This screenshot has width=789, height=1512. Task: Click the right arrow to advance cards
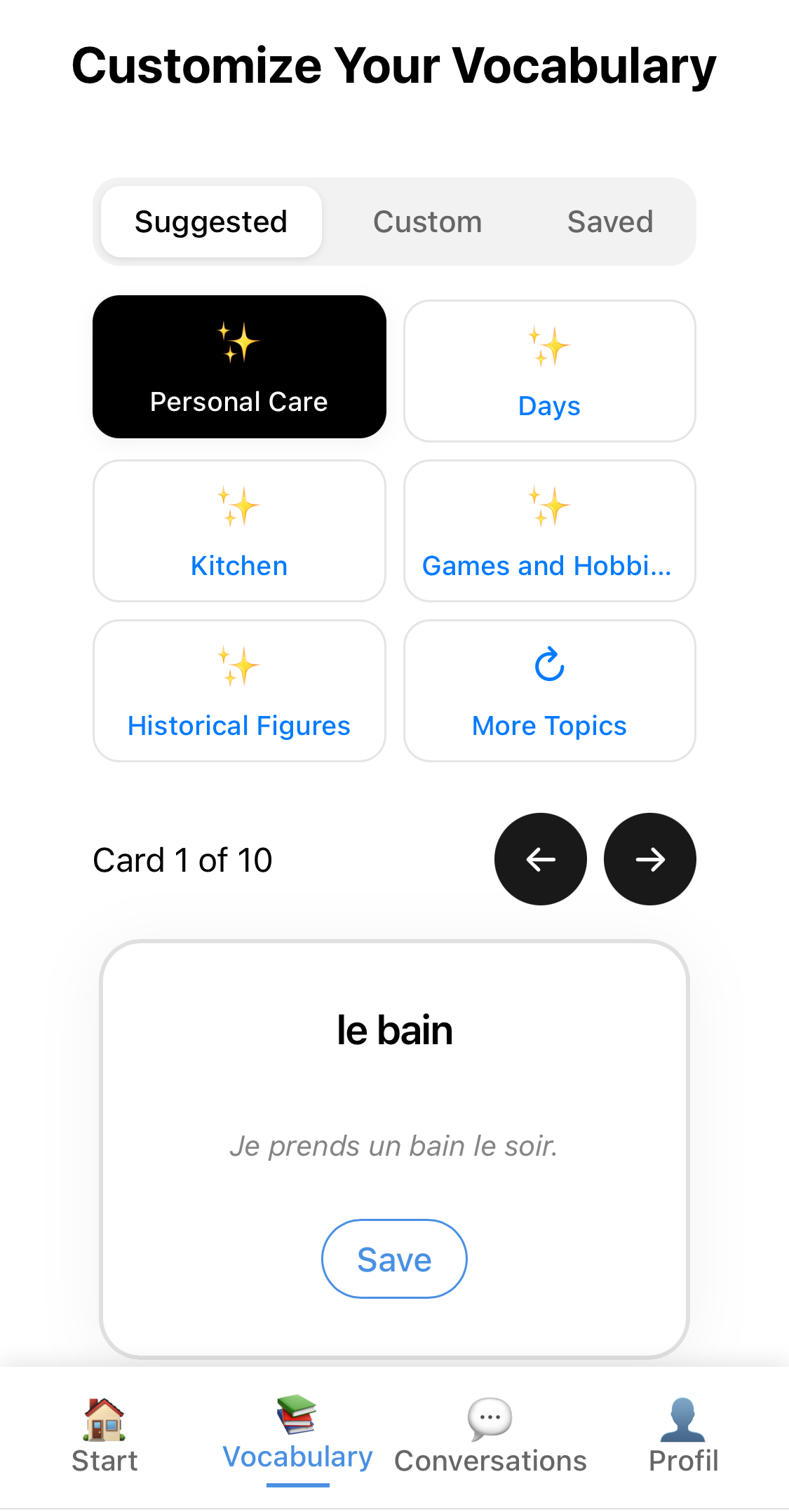pyautogui.click(x=649, y=858)
